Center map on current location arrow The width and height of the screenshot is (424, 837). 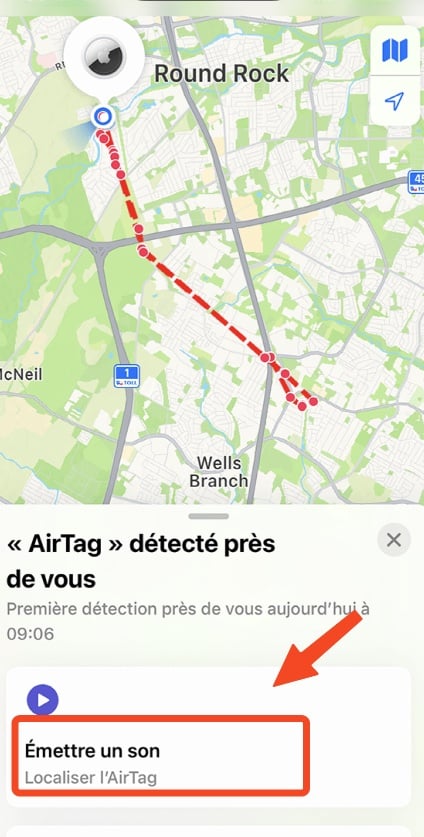tap(395, 100)
